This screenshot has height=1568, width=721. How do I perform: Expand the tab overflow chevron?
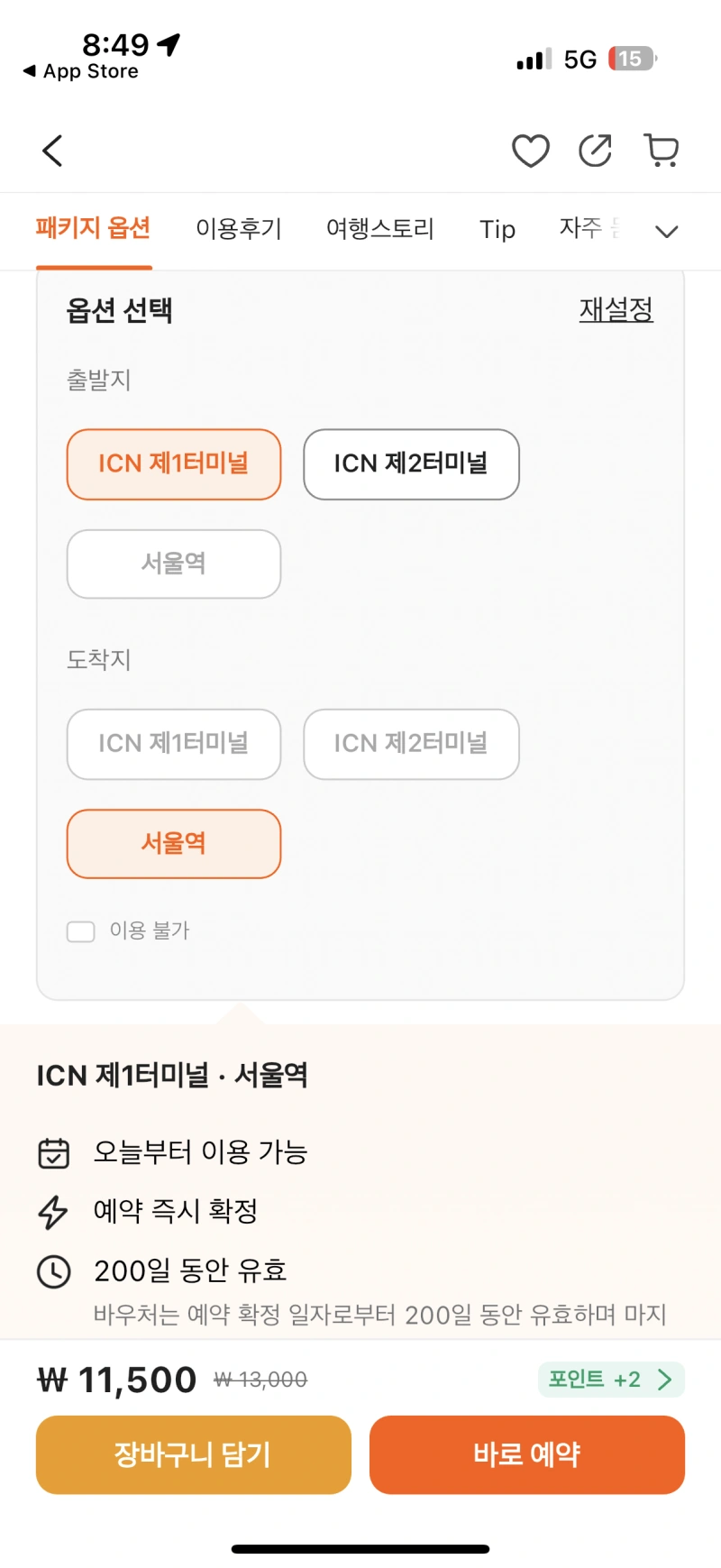pyautogui.click(x=667, y=231)
